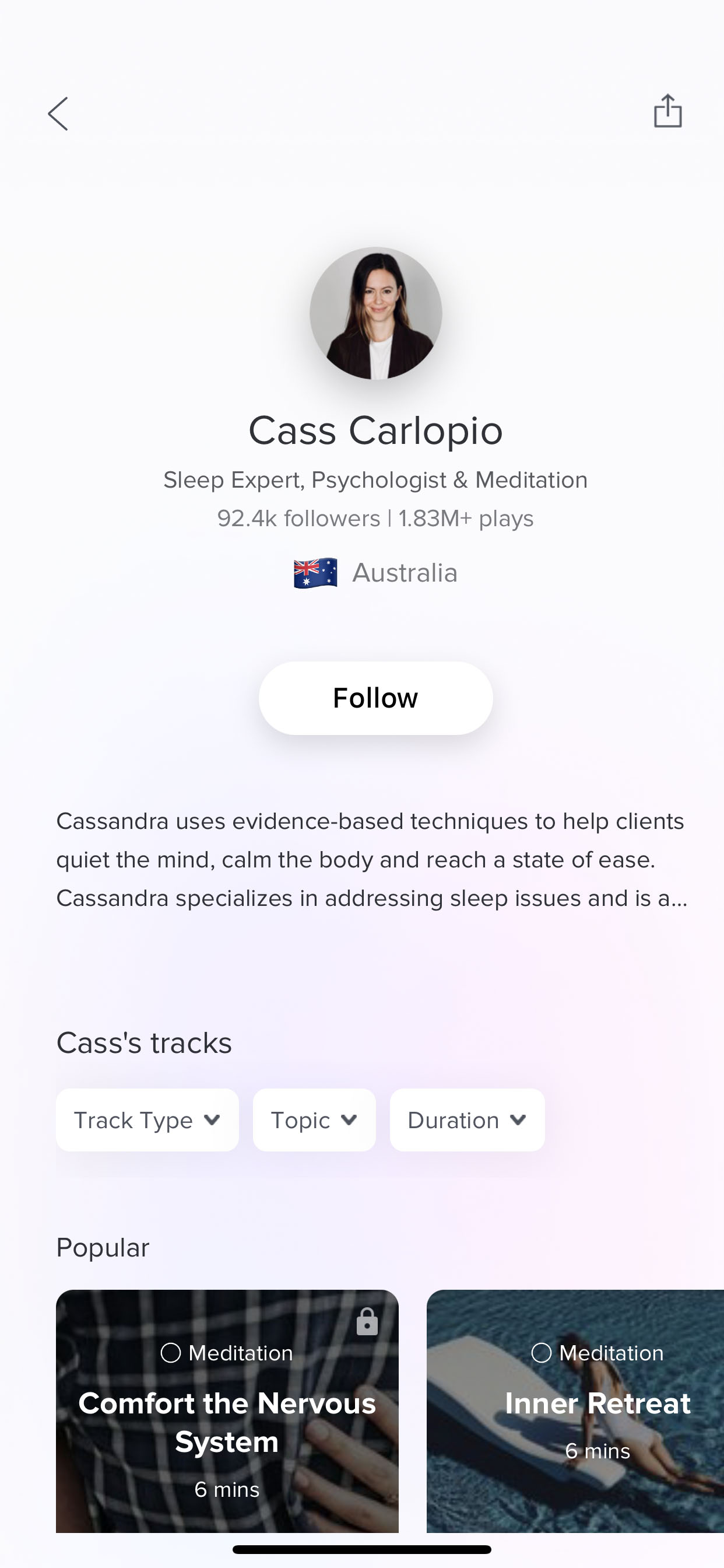View Cass Carlopio's profile photo

[375, 313]
